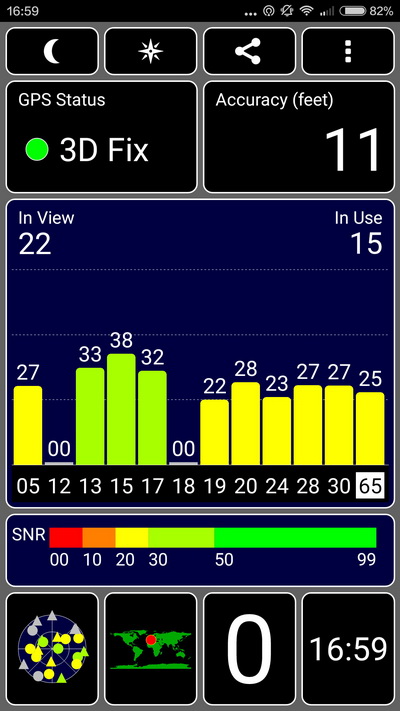The width and height of the screenshot is (400, 711).
Task: Tap the Accuracy (feet) card
Action: pos(299,137)
